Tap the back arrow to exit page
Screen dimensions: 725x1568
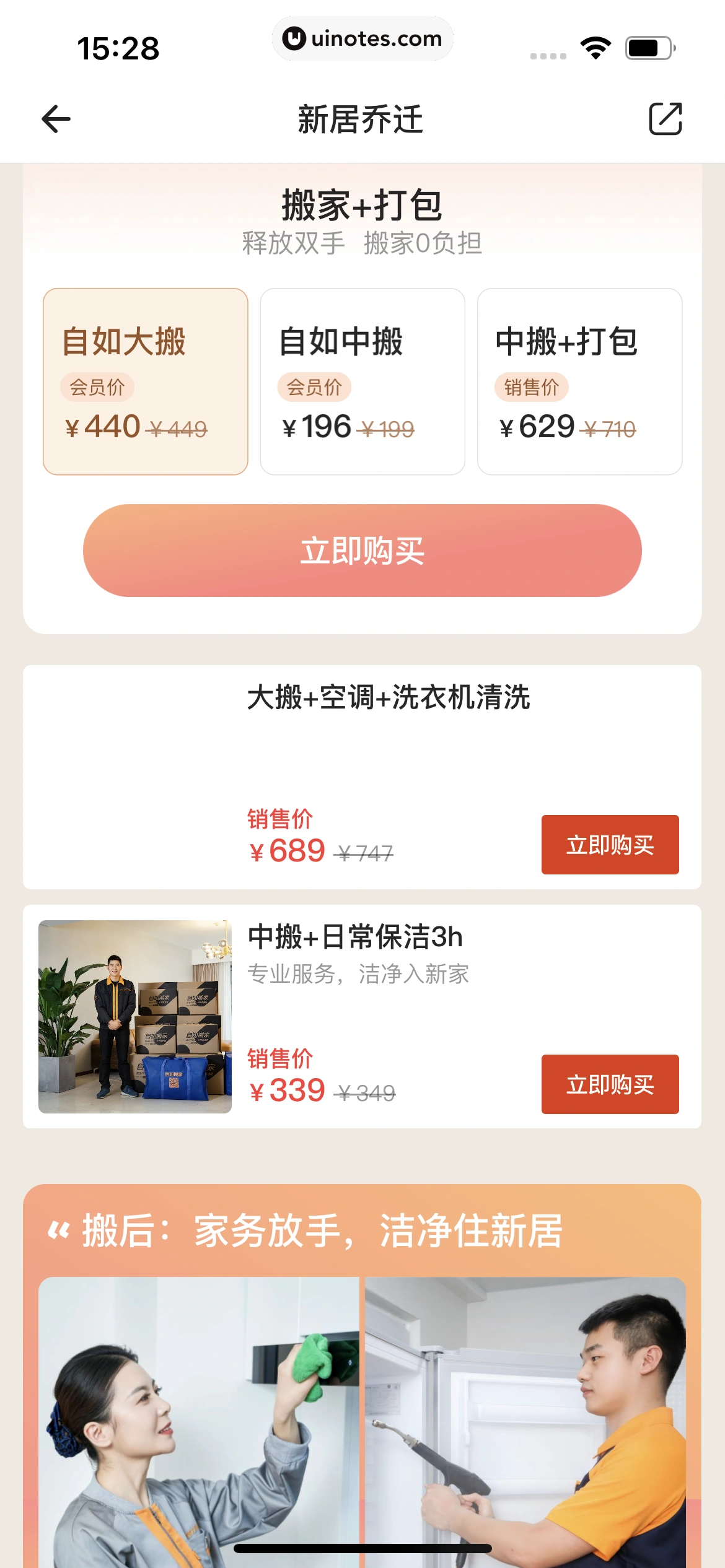56,120
